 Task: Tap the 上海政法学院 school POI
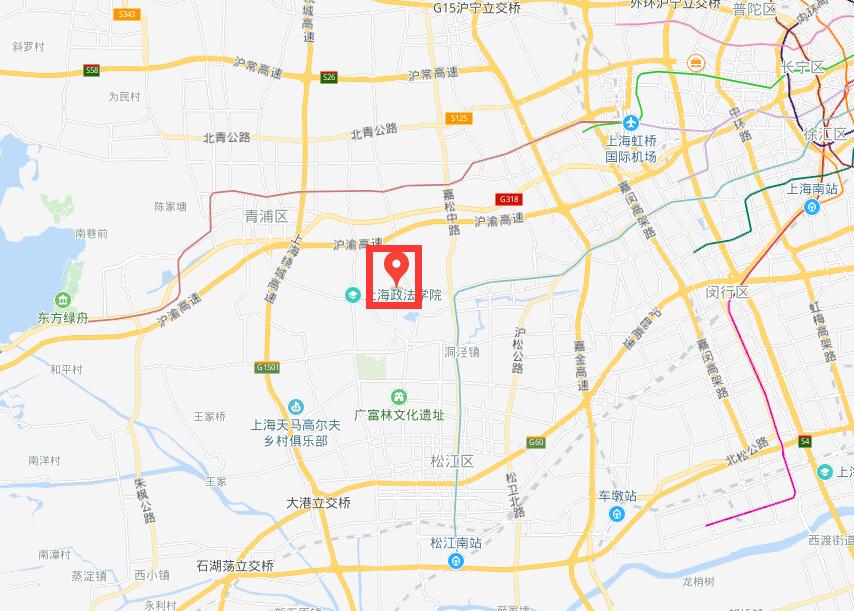coord(352,295)
